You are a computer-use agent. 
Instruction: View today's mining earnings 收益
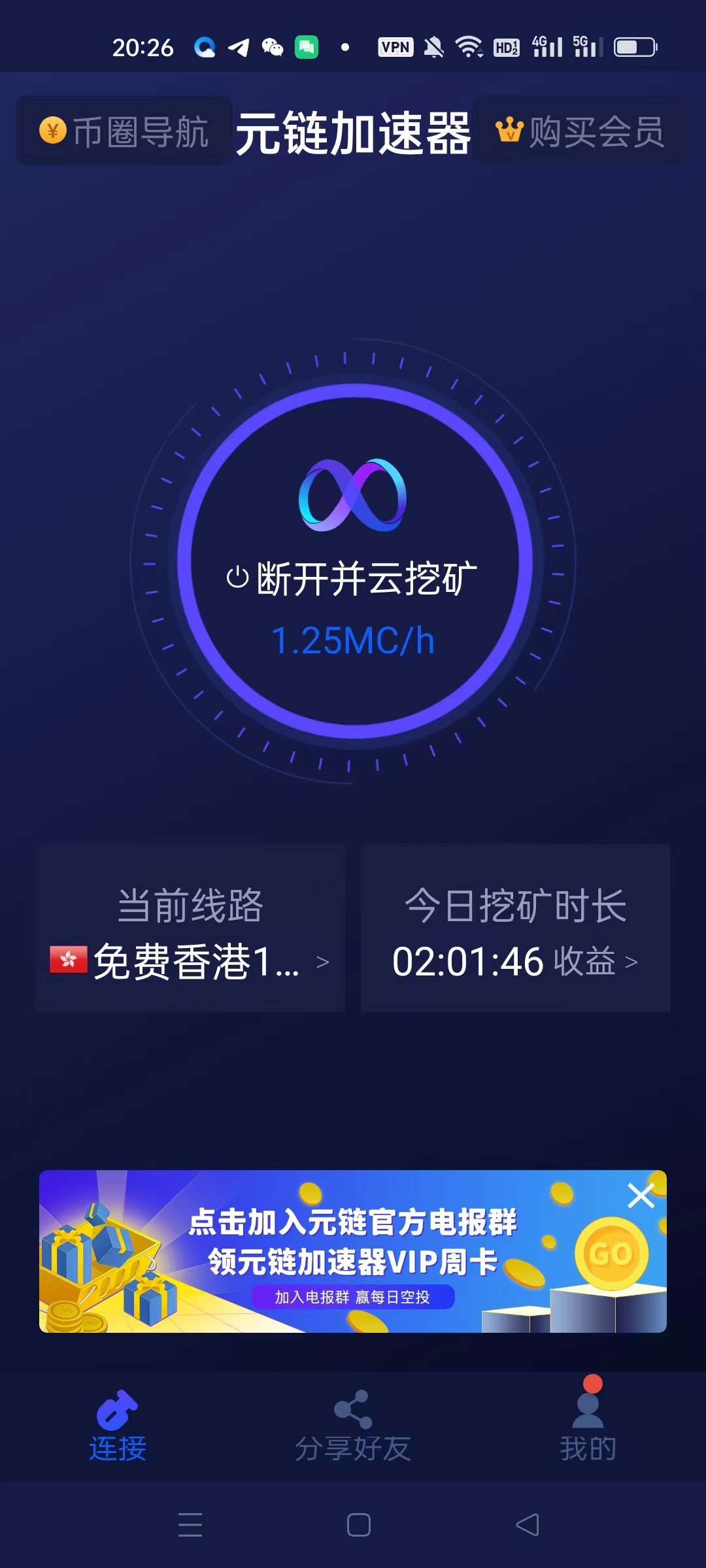594,962
